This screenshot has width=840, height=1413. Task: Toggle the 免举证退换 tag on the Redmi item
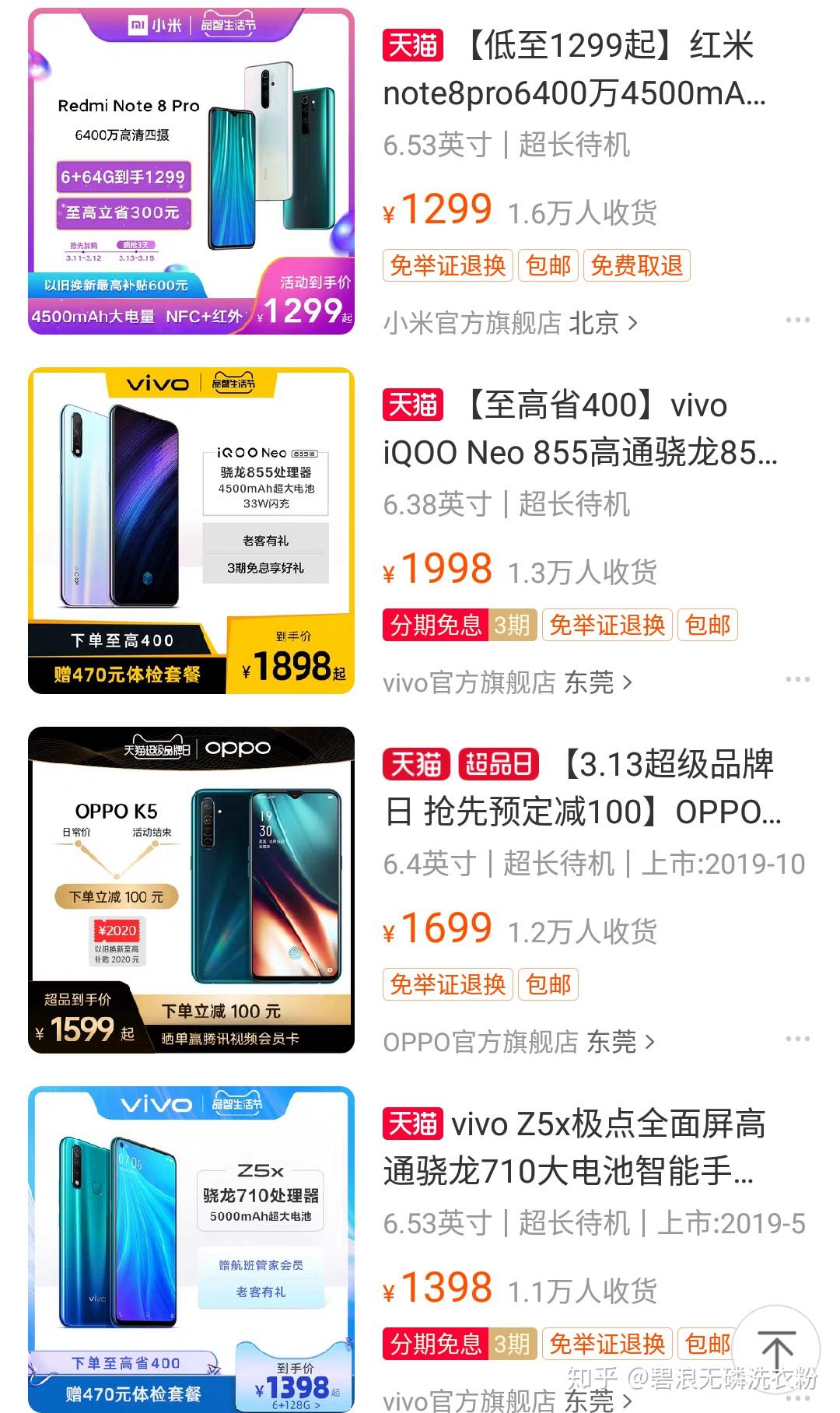[x=448, y=265]
